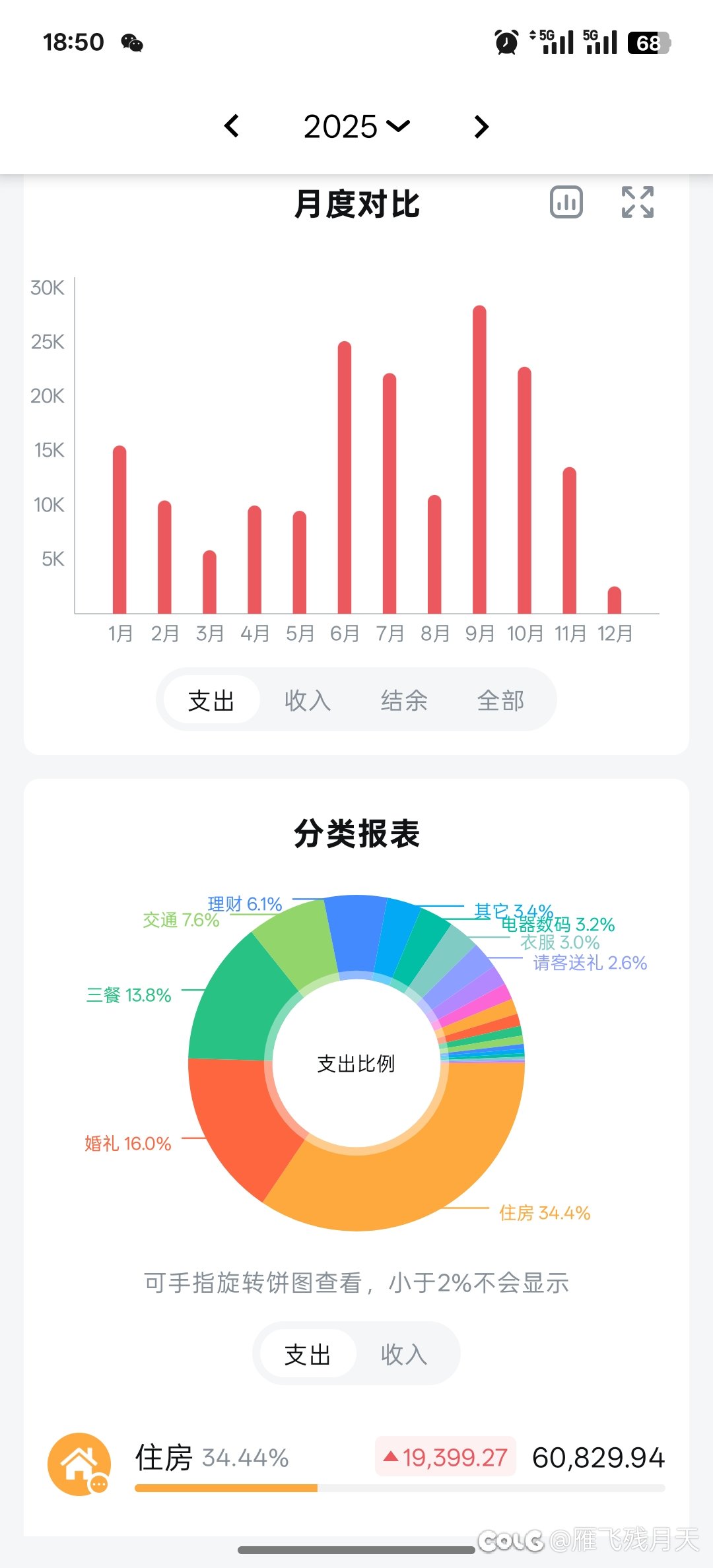Open the 2025 year dropdown
Image resolution: width=713 pixels, height=1568 pixels.
pyautogui.click(x=356, y=126)
